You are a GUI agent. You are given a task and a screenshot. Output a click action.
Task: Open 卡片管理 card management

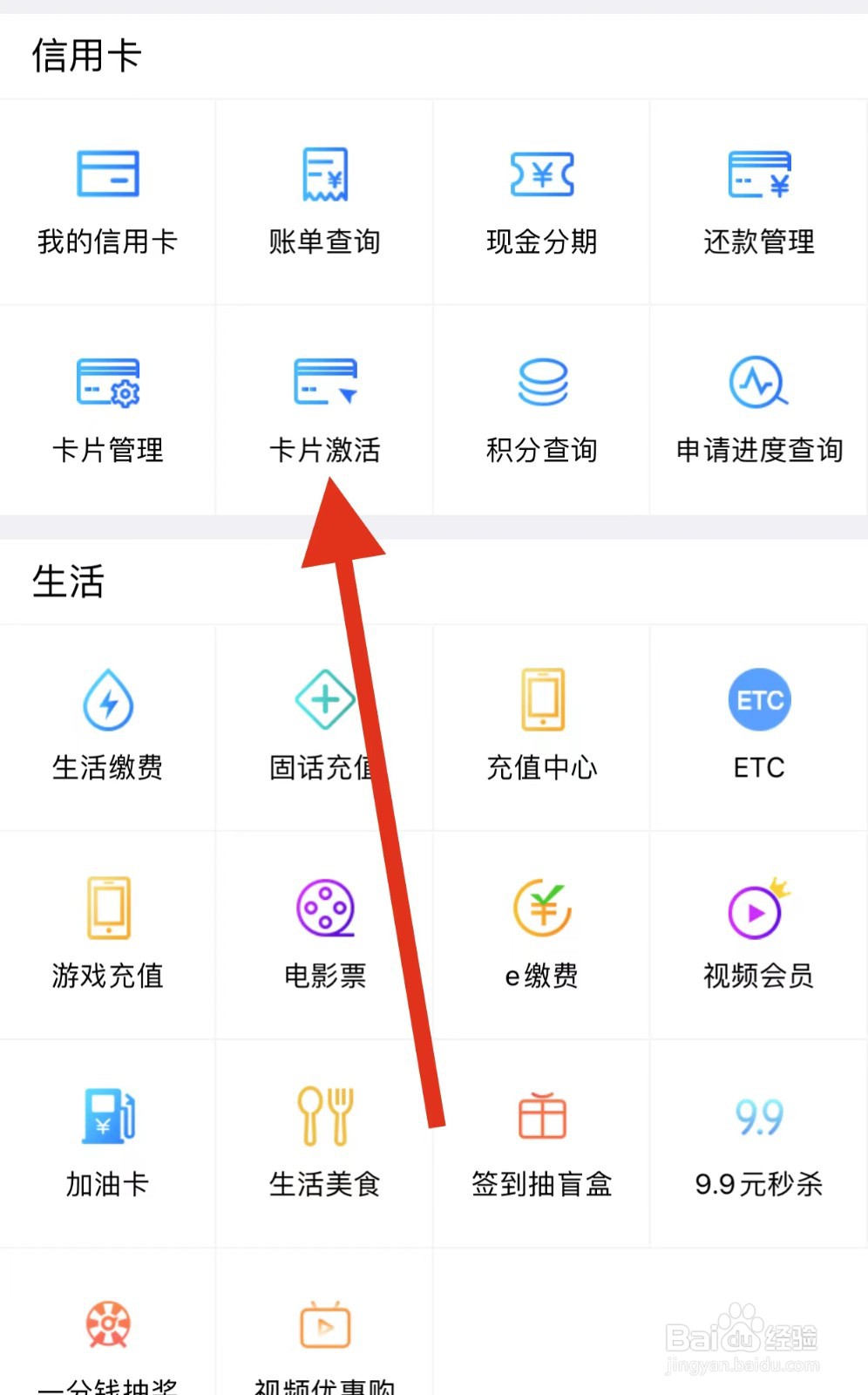tap(107, 410)
